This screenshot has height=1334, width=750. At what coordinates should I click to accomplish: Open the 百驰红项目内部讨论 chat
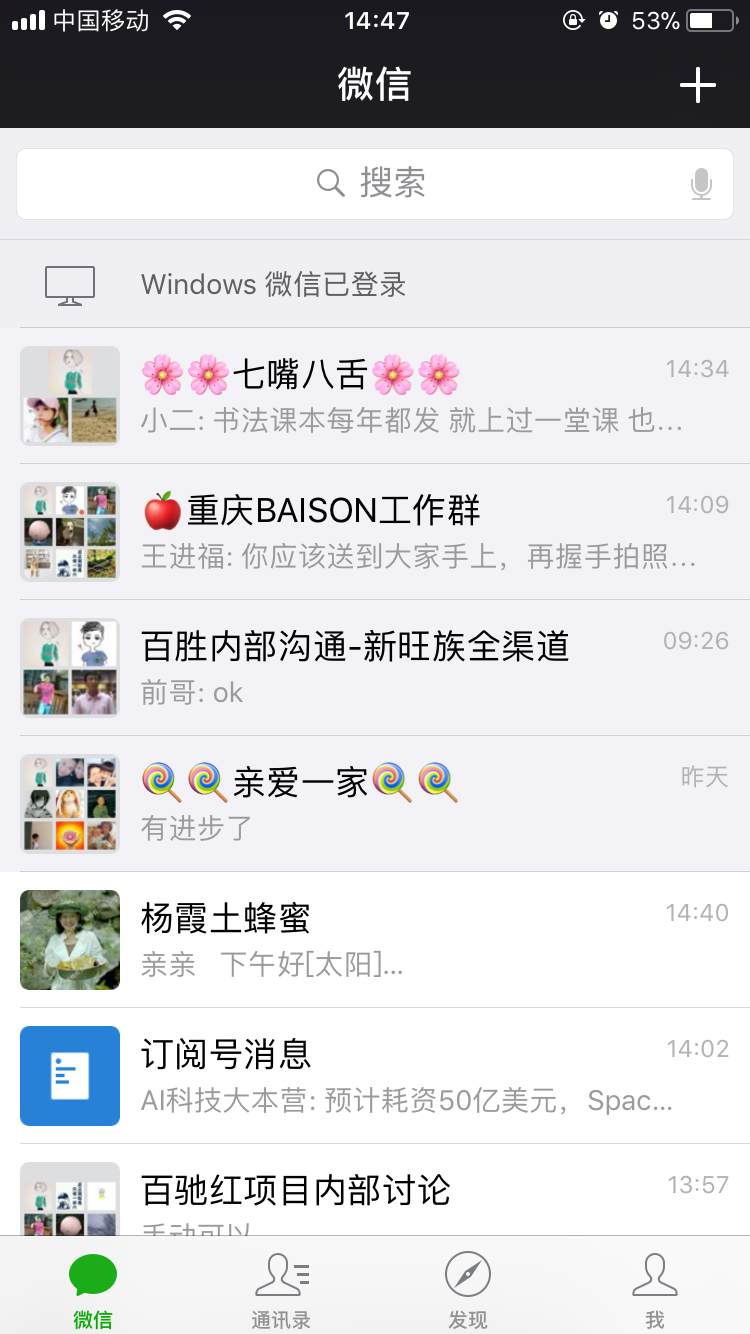[375, 1195]
